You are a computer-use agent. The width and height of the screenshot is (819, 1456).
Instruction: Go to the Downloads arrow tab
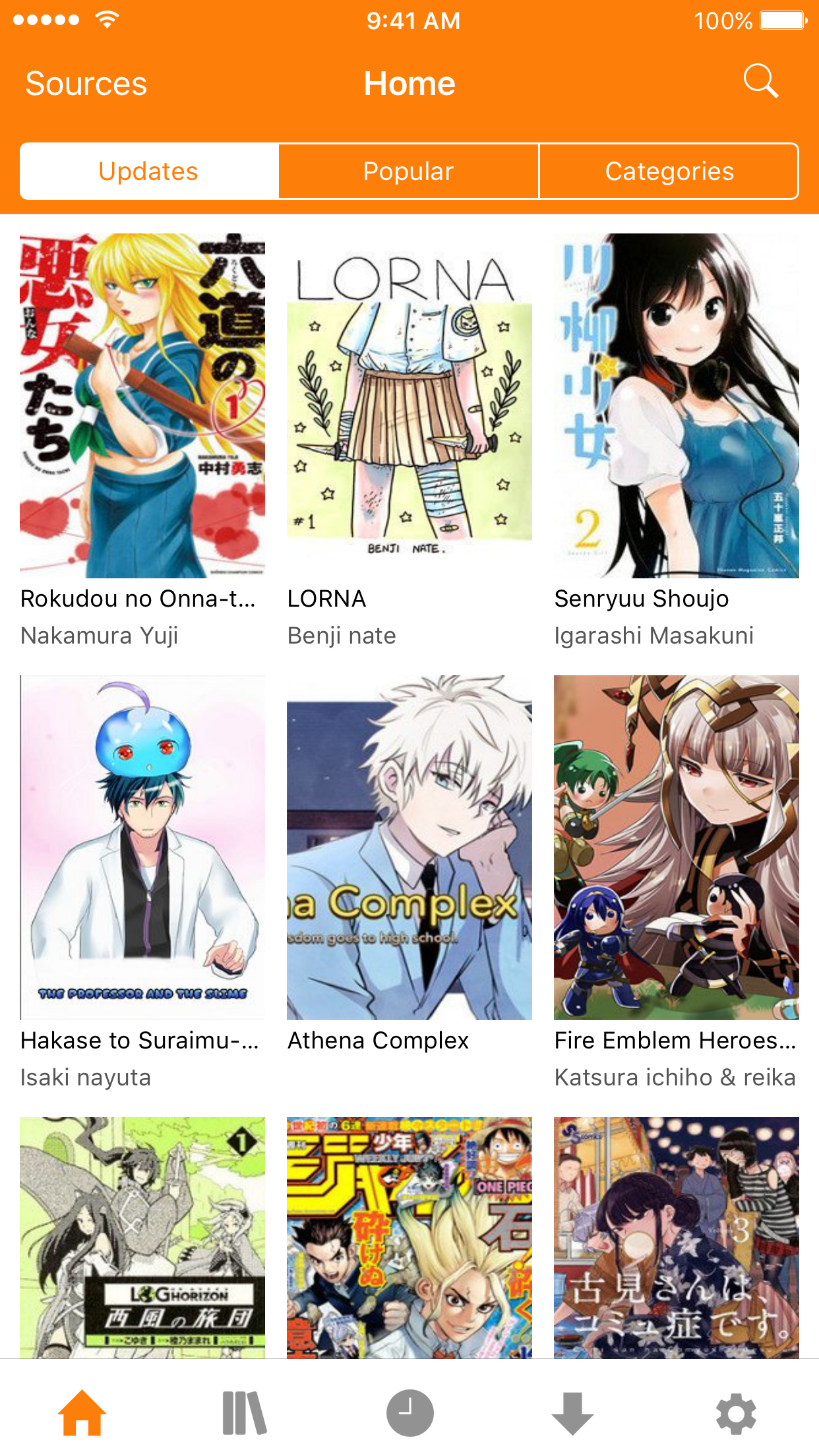[x=572, y=1412]
